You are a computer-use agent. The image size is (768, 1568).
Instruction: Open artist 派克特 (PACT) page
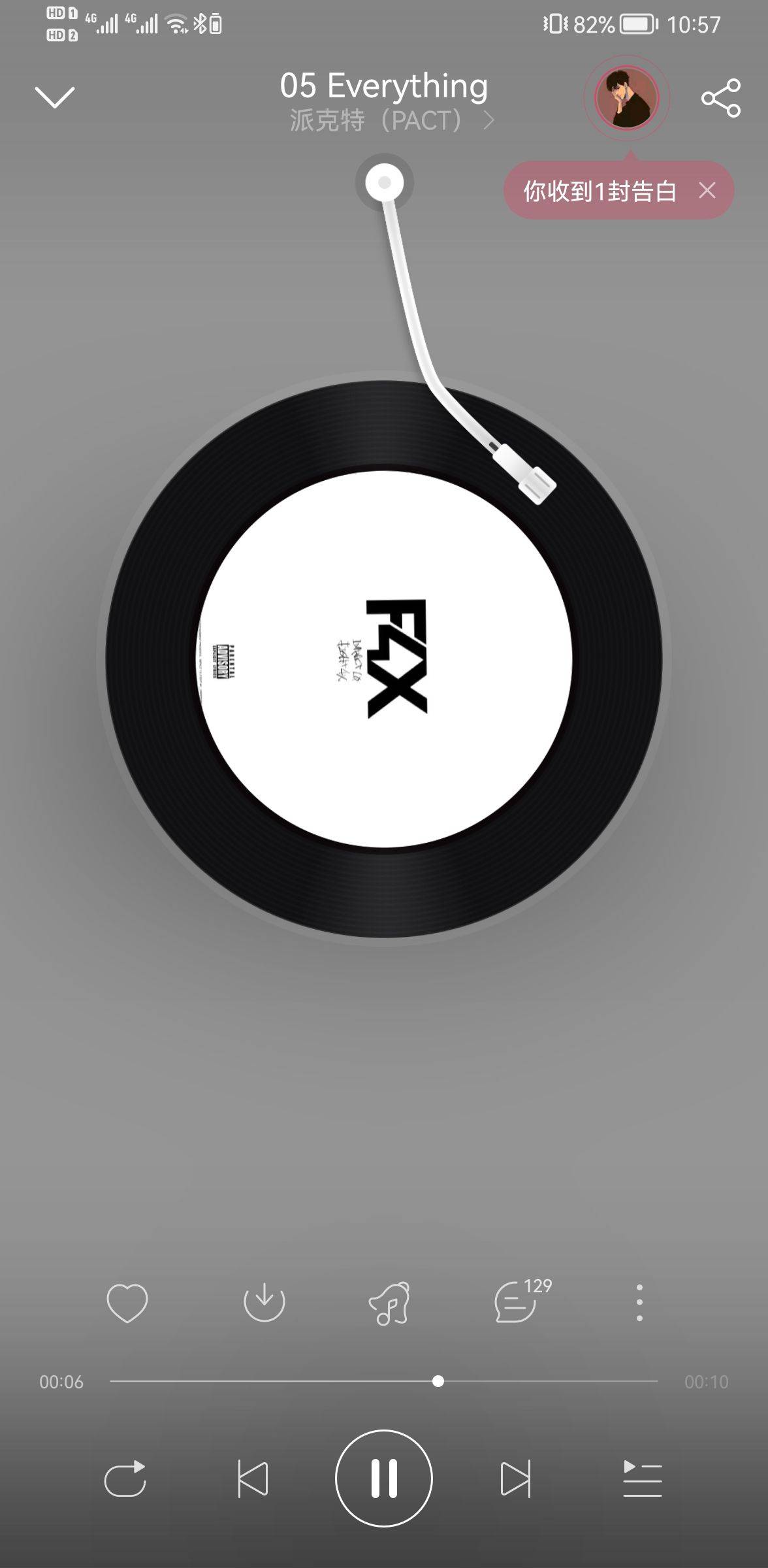[x=391, y=121]
